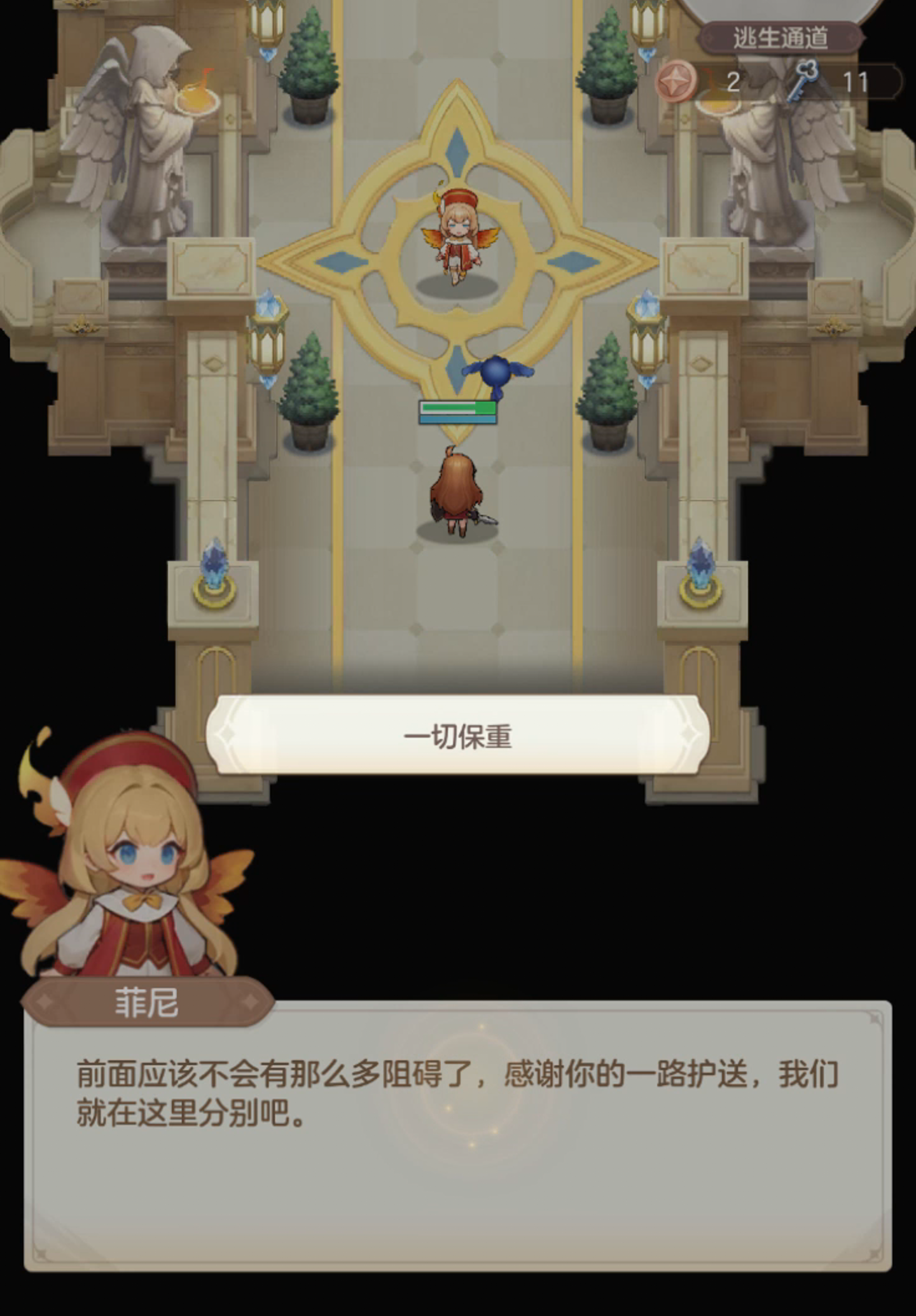Choose the reply 一切保重

tap(457, 735)
